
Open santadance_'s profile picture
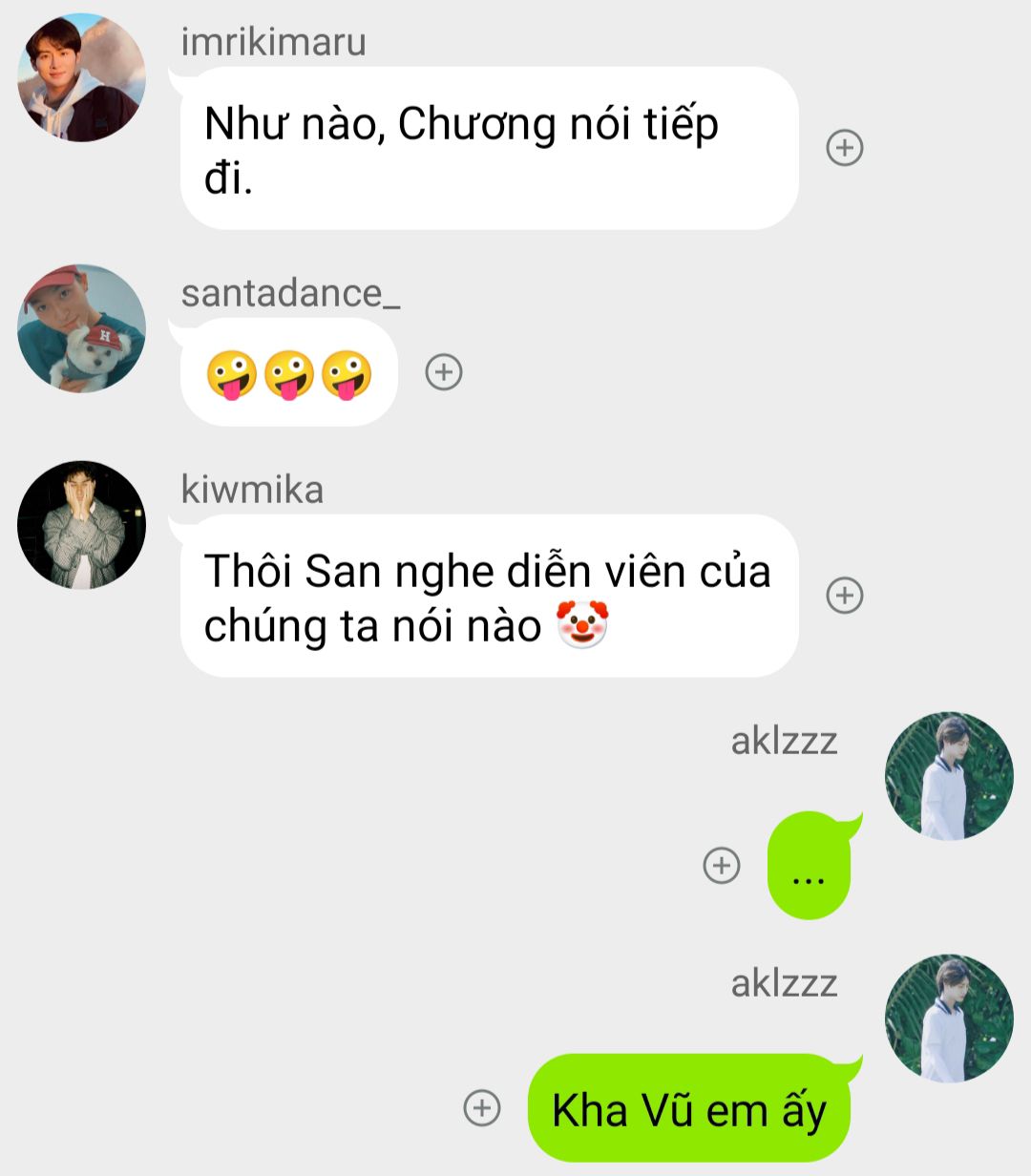point(81,328)
